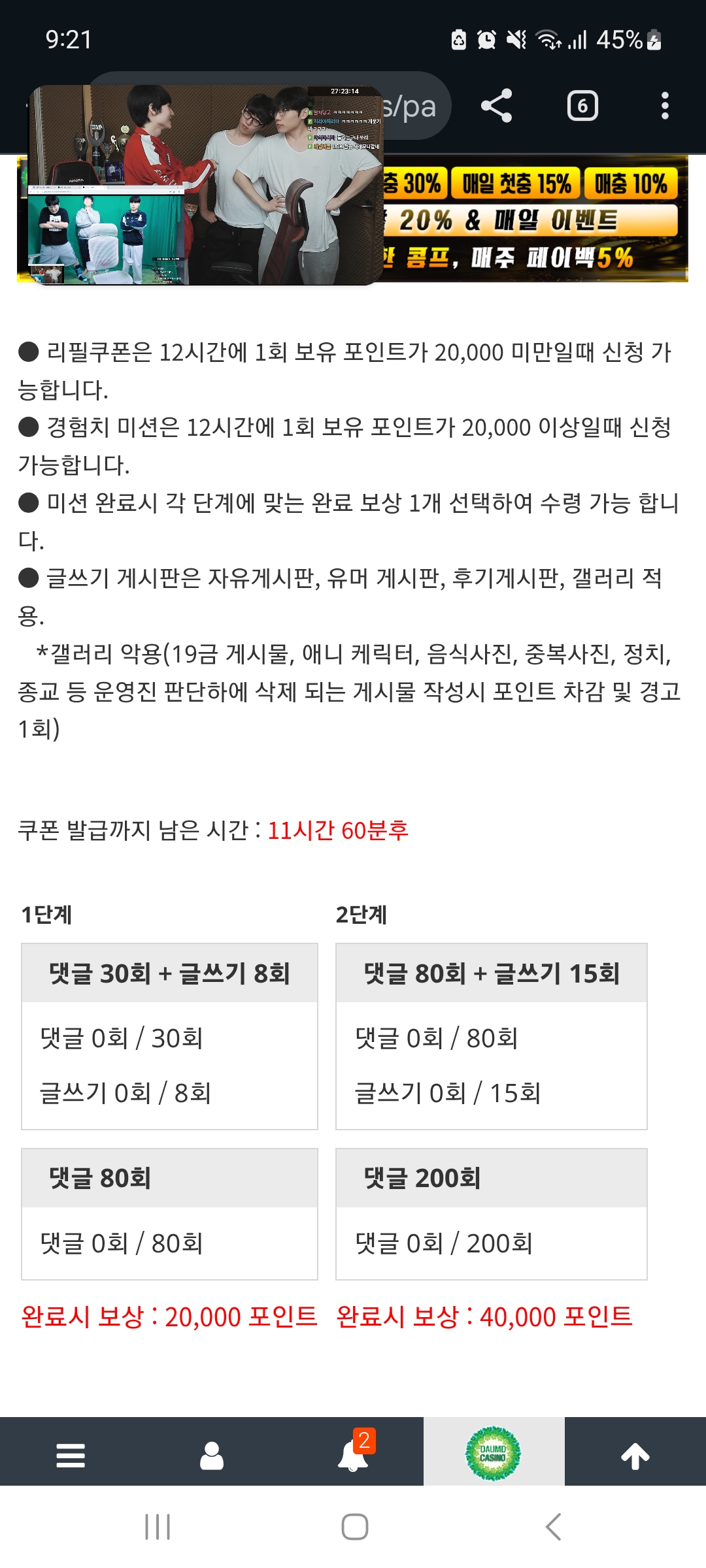
Task: Tap the Daumd Casino logo button
Action: pos(494,1454)
